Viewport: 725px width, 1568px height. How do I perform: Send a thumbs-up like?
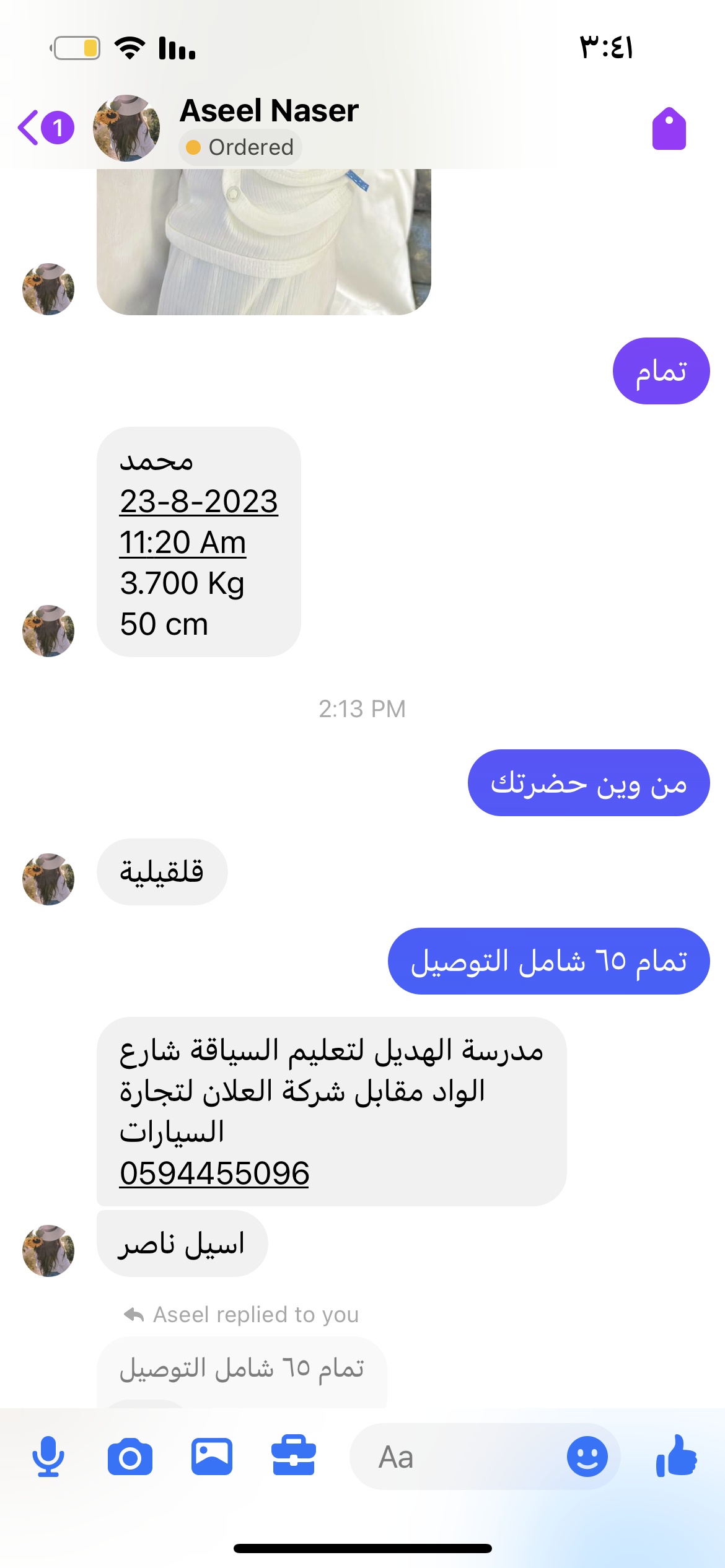pyautogui.click(x=677, y=1457)
